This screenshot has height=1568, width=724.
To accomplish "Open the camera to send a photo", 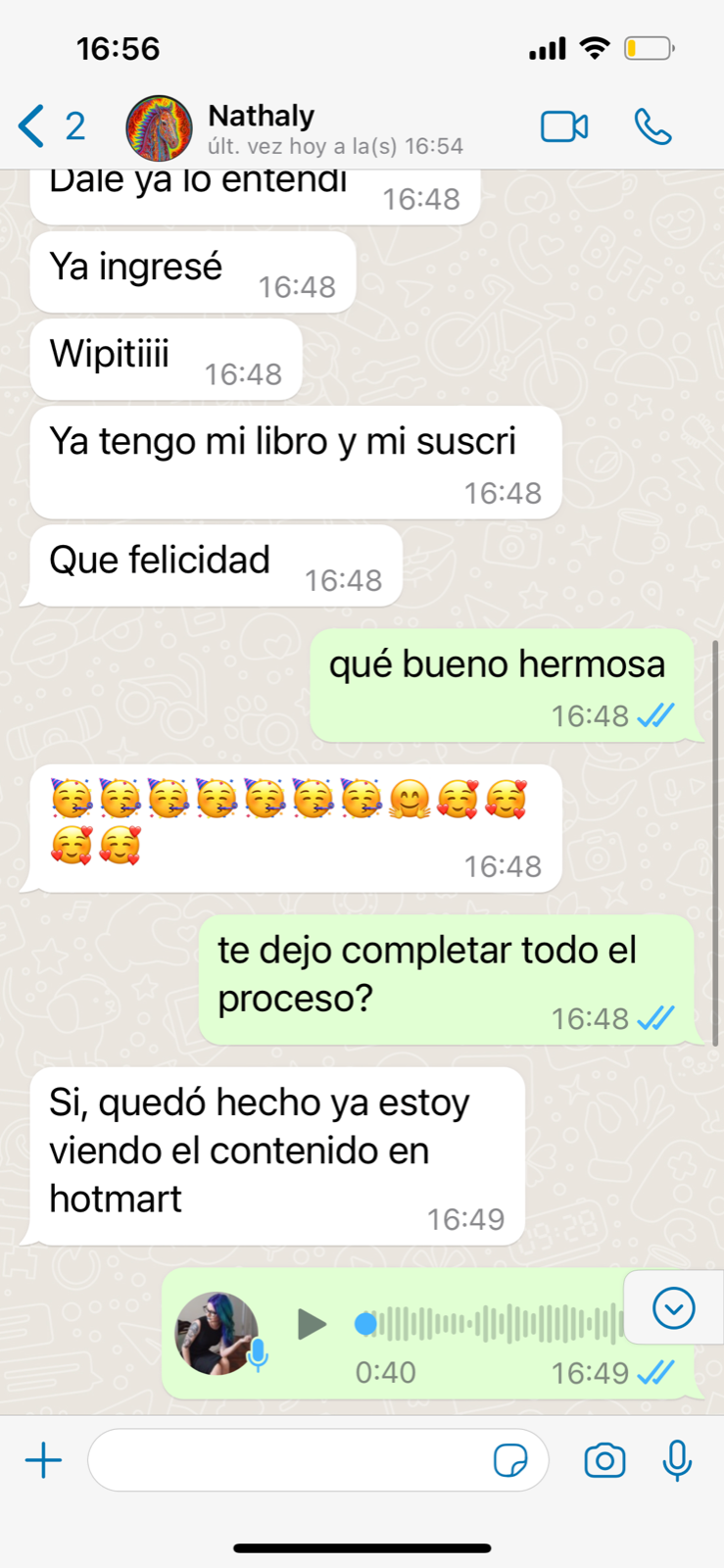I will point(604,1460).
